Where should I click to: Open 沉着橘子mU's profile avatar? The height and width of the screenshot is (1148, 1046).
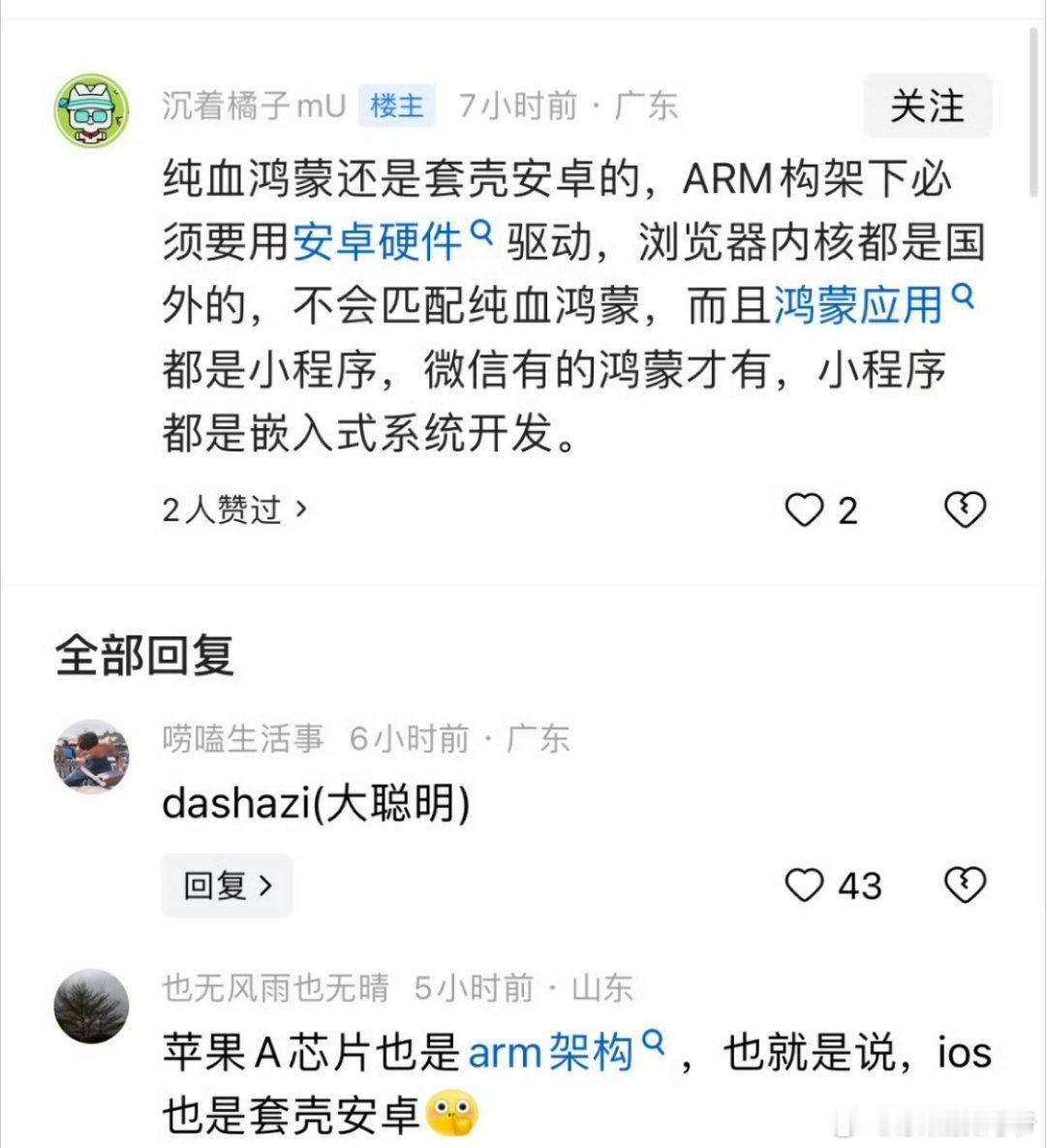point(94,107)
